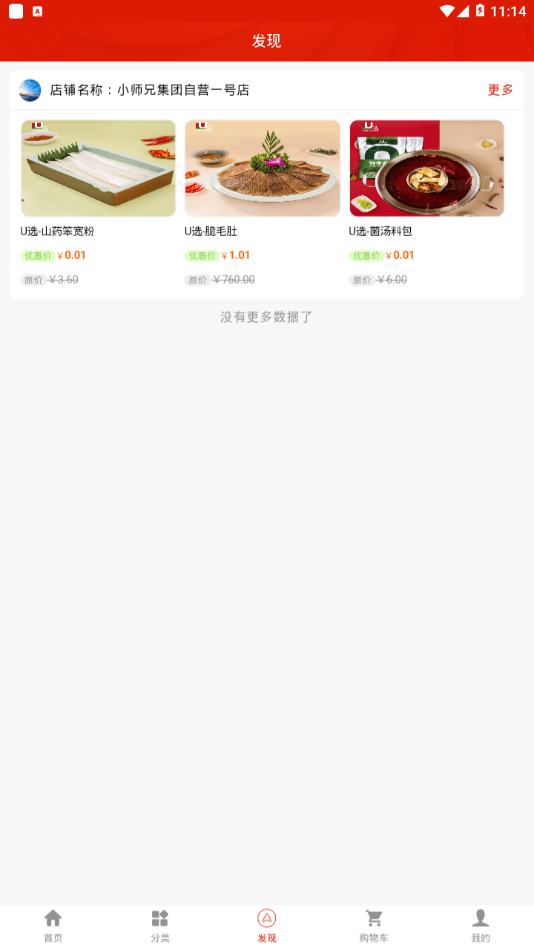
Task: Open the U选-脆毛肚 product card
Action: 262,203
